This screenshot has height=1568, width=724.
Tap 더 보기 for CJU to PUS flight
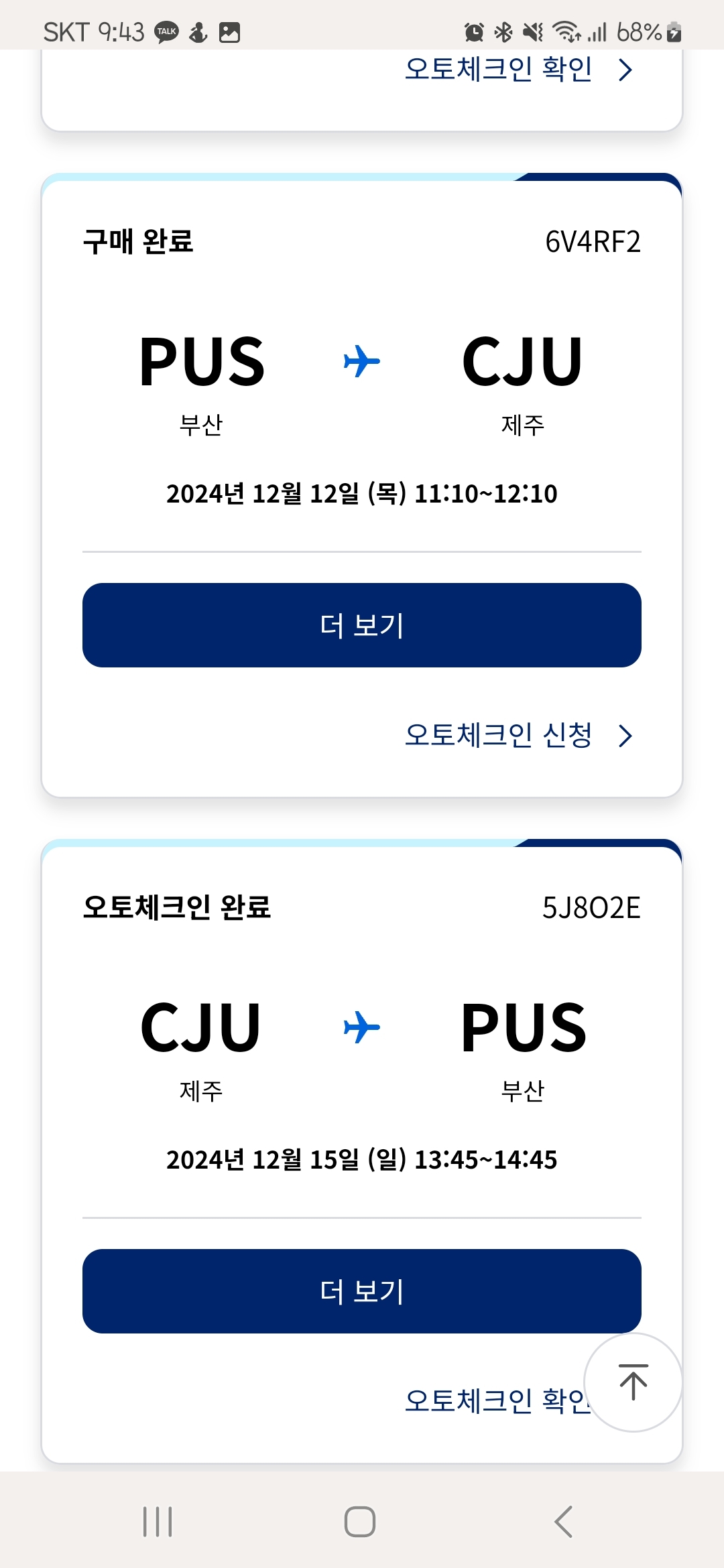pyautogui.click(x=362, y=1291)
